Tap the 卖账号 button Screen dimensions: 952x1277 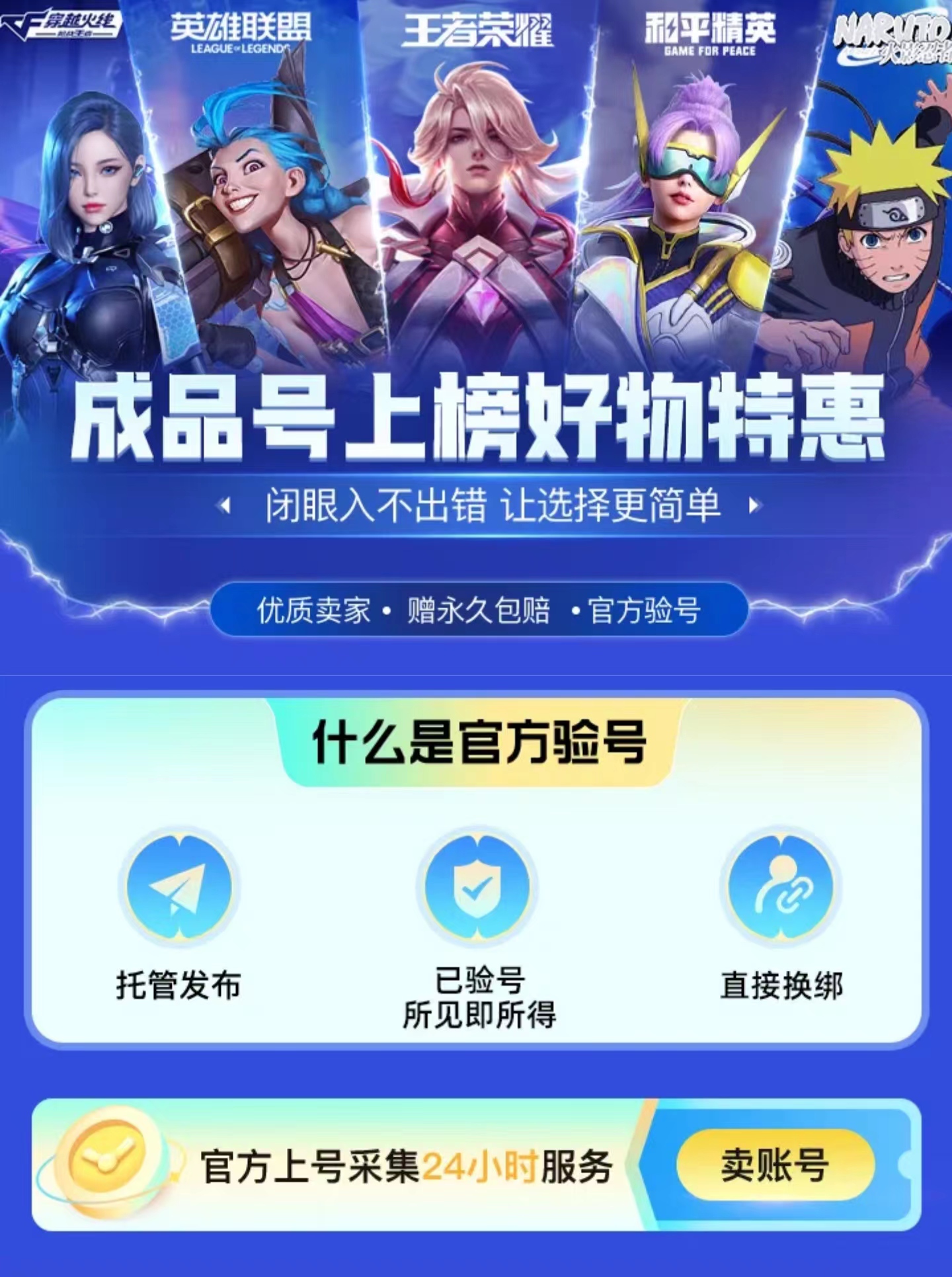pyautogui.click(x=775, y=1165)
